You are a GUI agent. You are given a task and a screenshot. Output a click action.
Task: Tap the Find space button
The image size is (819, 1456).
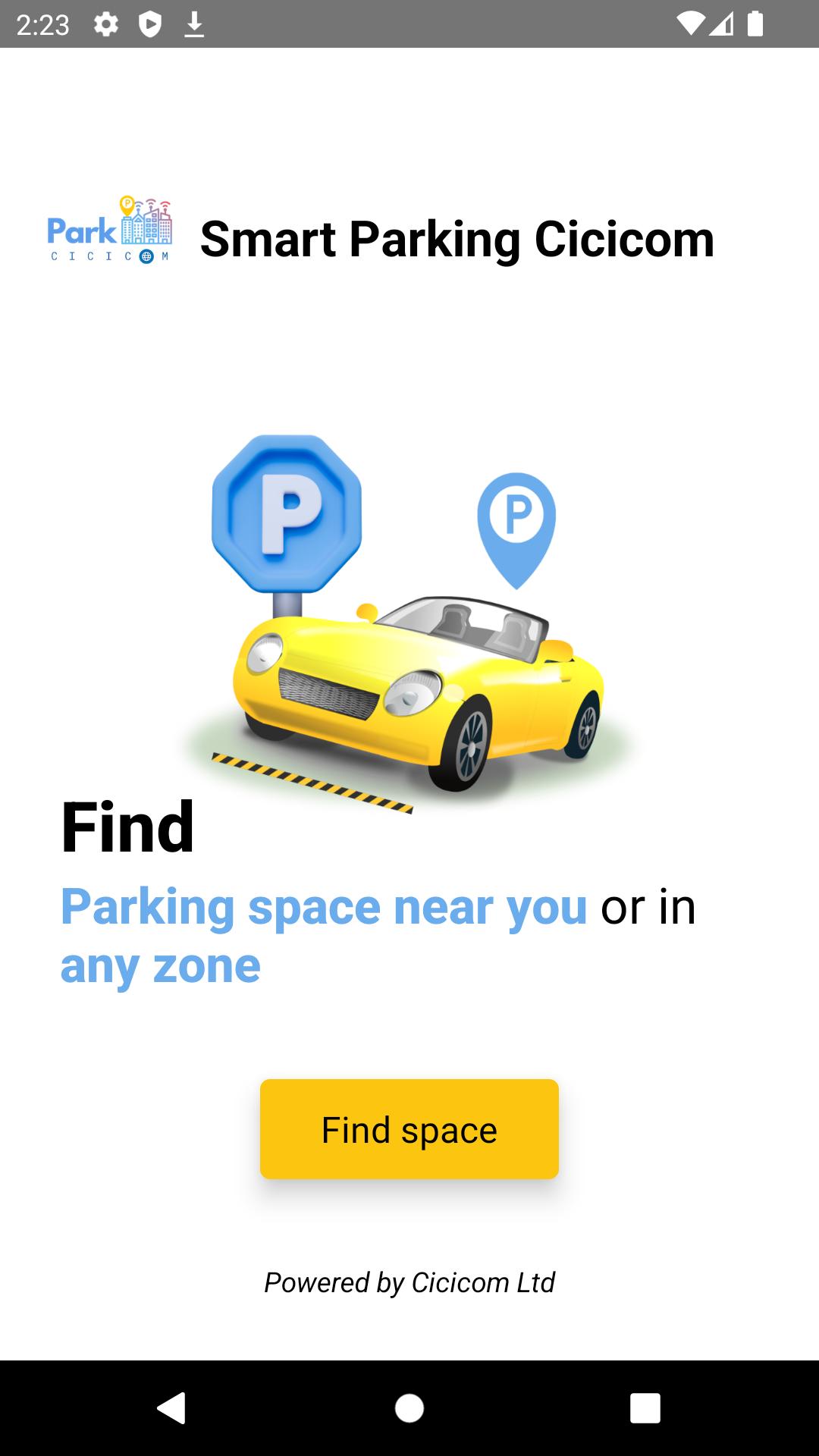pos(409,1129)
